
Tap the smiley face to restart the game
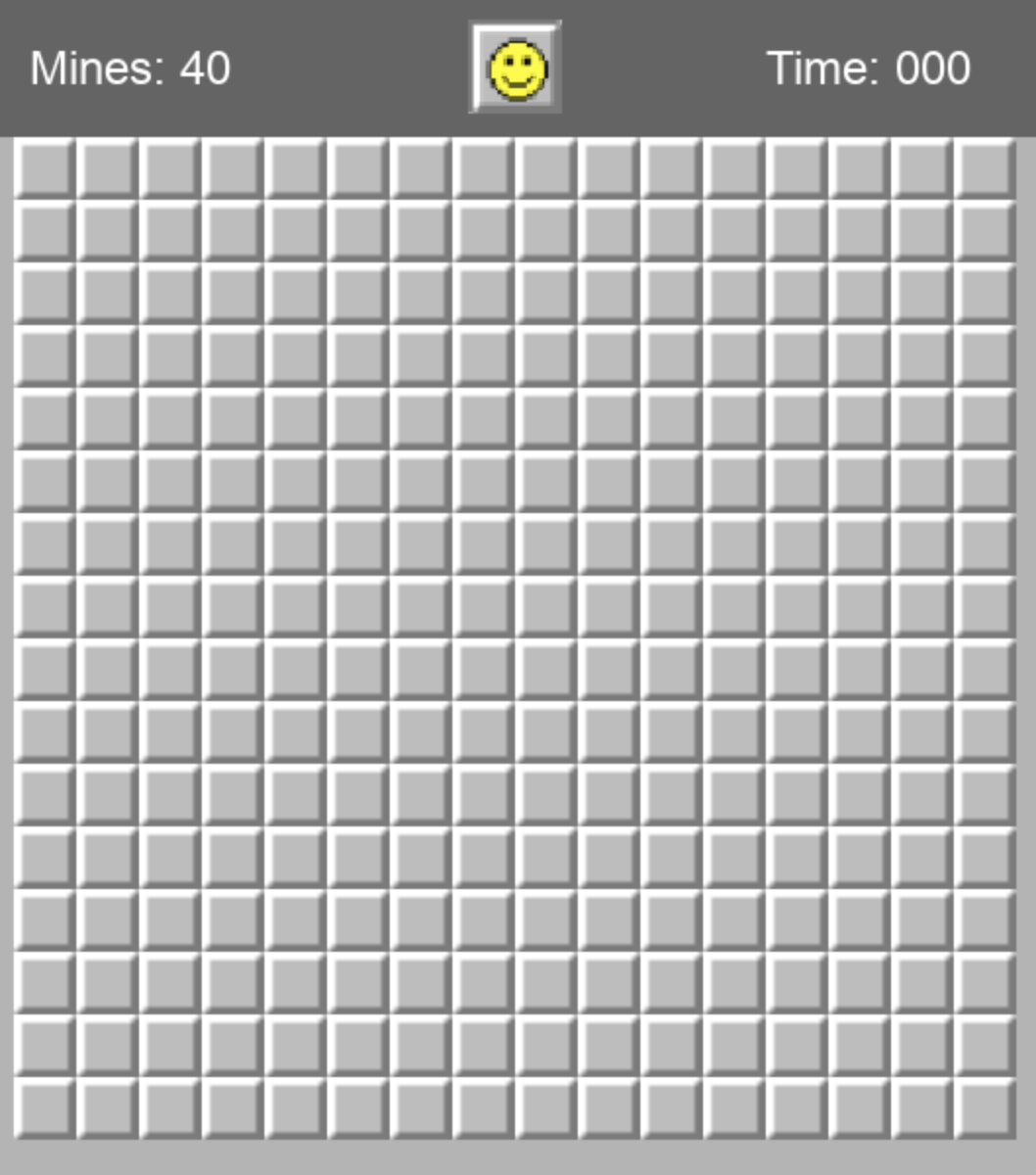coord(516,69)
